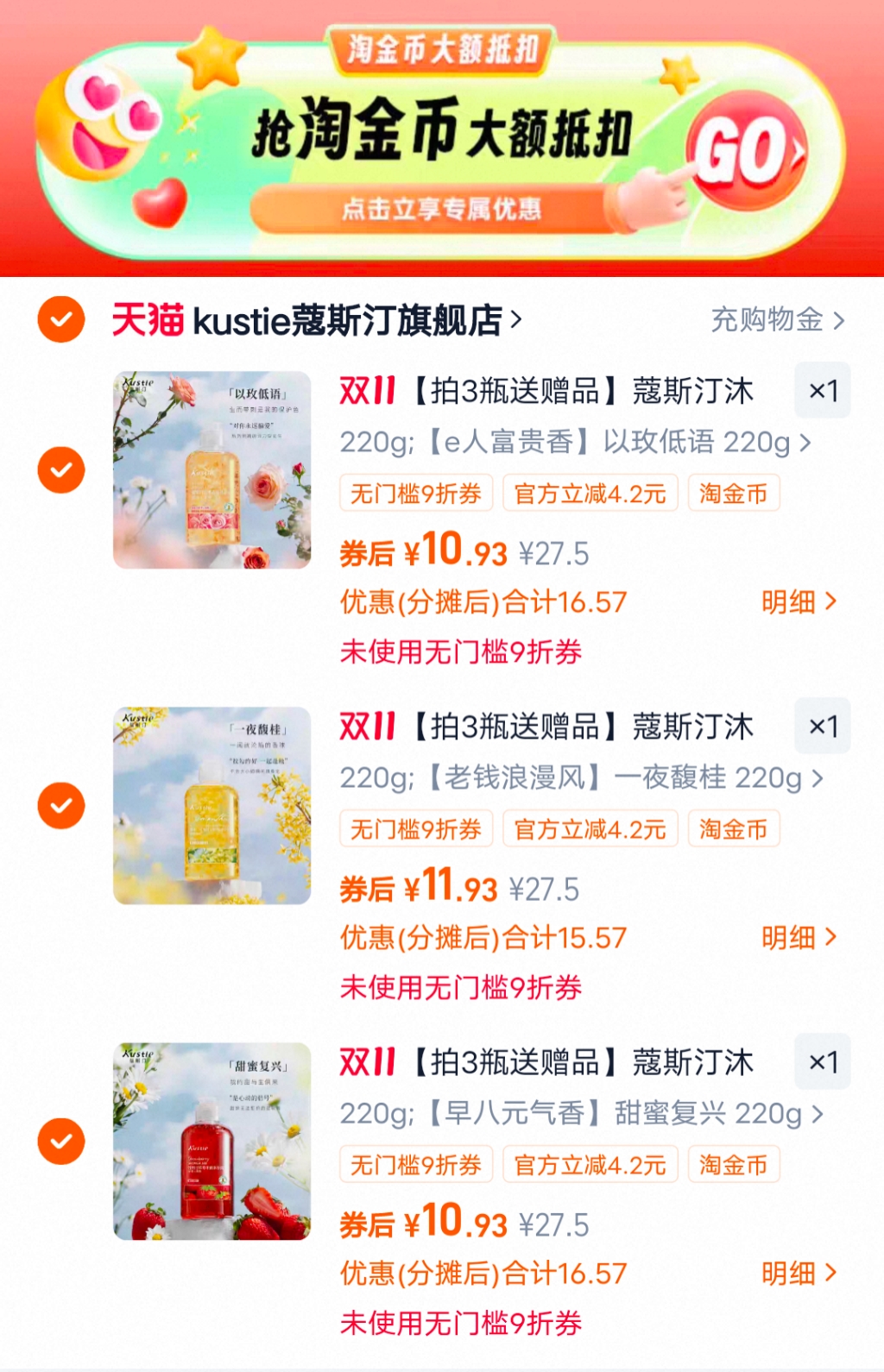Select the 无门槛9折券 tag for 以玫低语
884x1372 pixels.
click(x=416, y=493)
